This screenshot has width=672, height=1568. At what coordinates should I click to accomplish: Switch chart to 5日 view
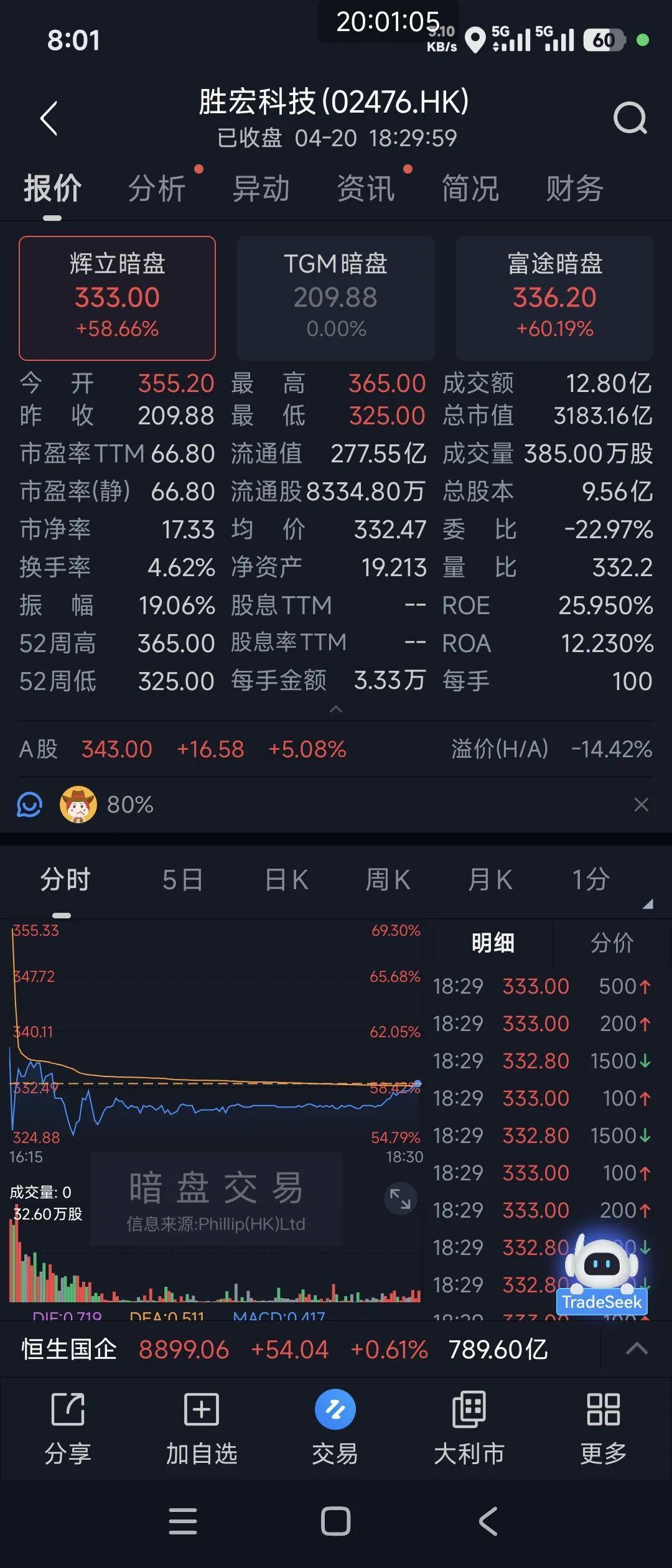pyautogui.click(x=182, y=880)
